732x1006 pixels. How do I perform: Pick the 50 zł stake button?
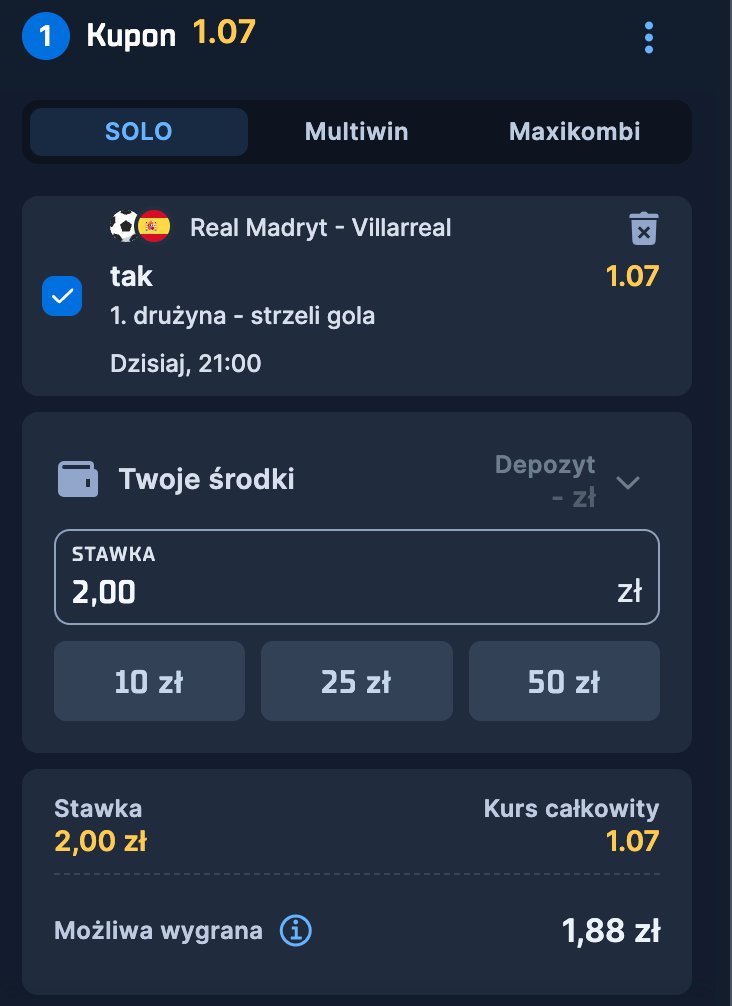564,682
